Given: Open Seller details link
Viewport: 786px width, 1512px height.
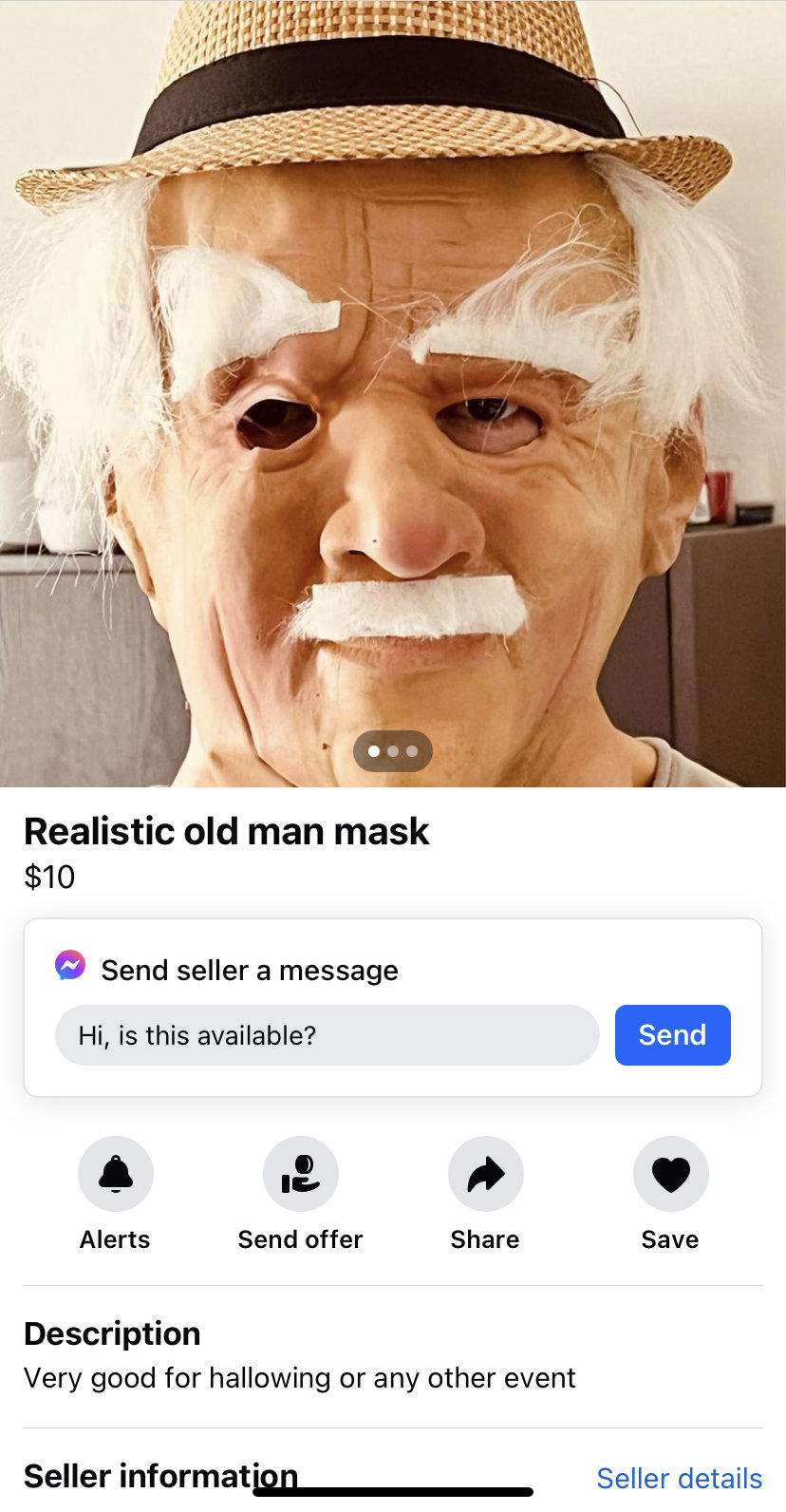Looking at the screenshot, I should [x=679, y=1478].
